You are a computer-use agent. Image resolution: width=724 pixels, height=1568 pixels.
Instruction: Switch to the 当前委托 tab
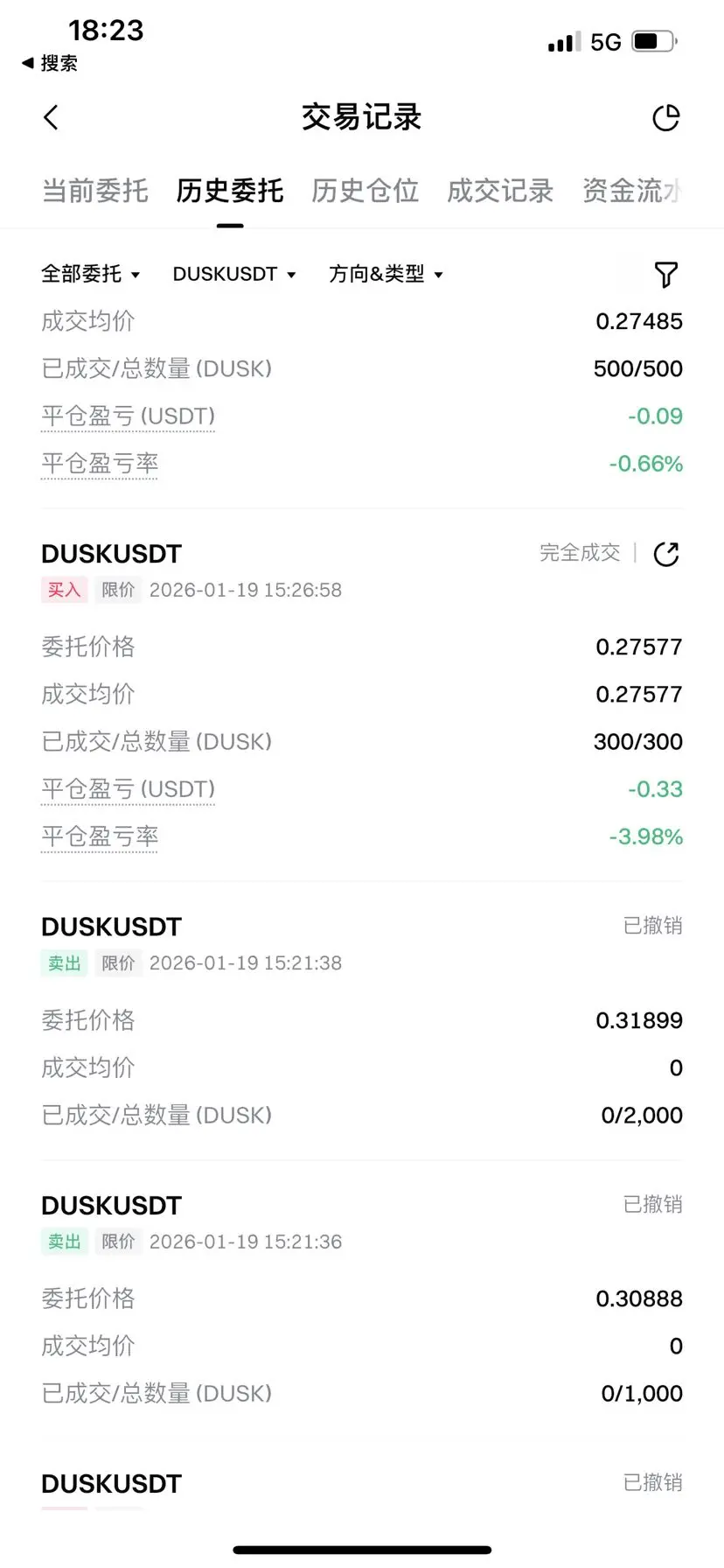tap(95, 191)
